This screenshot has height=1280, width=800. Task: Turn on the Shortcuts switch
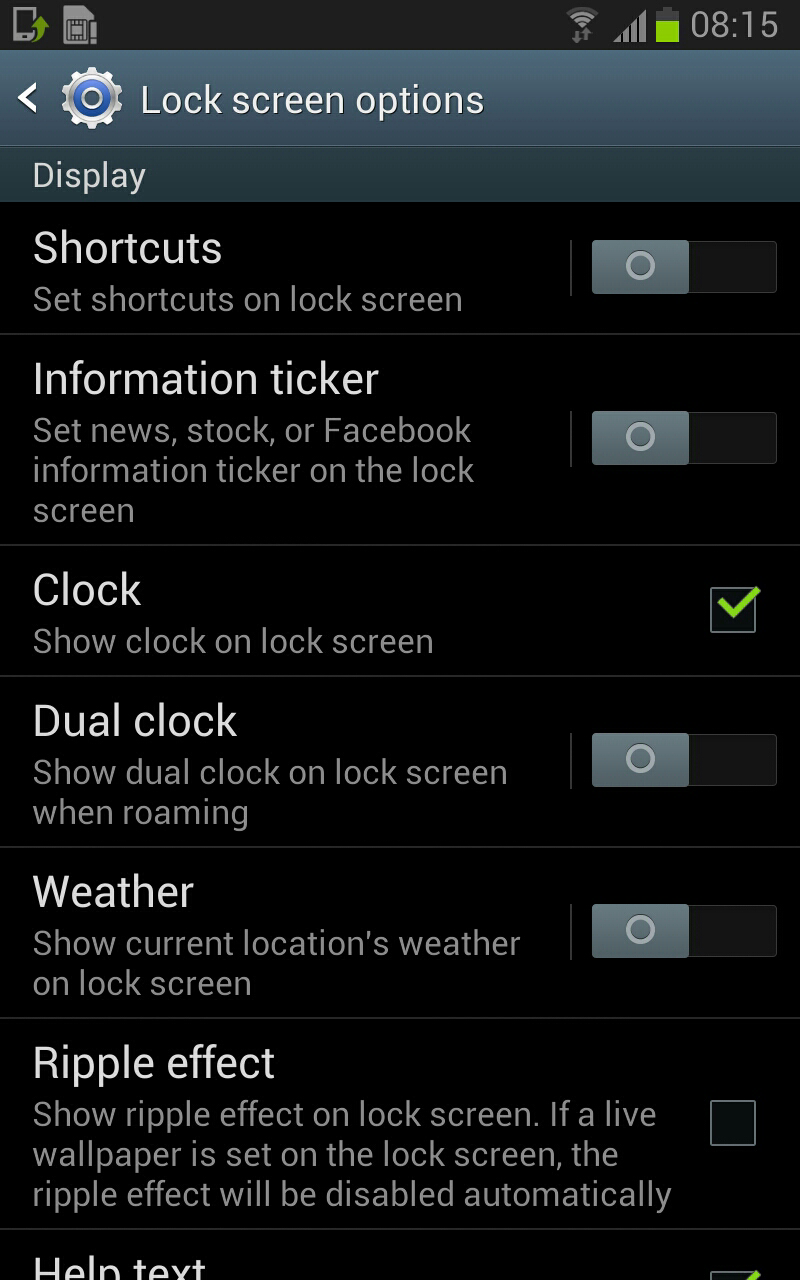click(x=684, y=267)
